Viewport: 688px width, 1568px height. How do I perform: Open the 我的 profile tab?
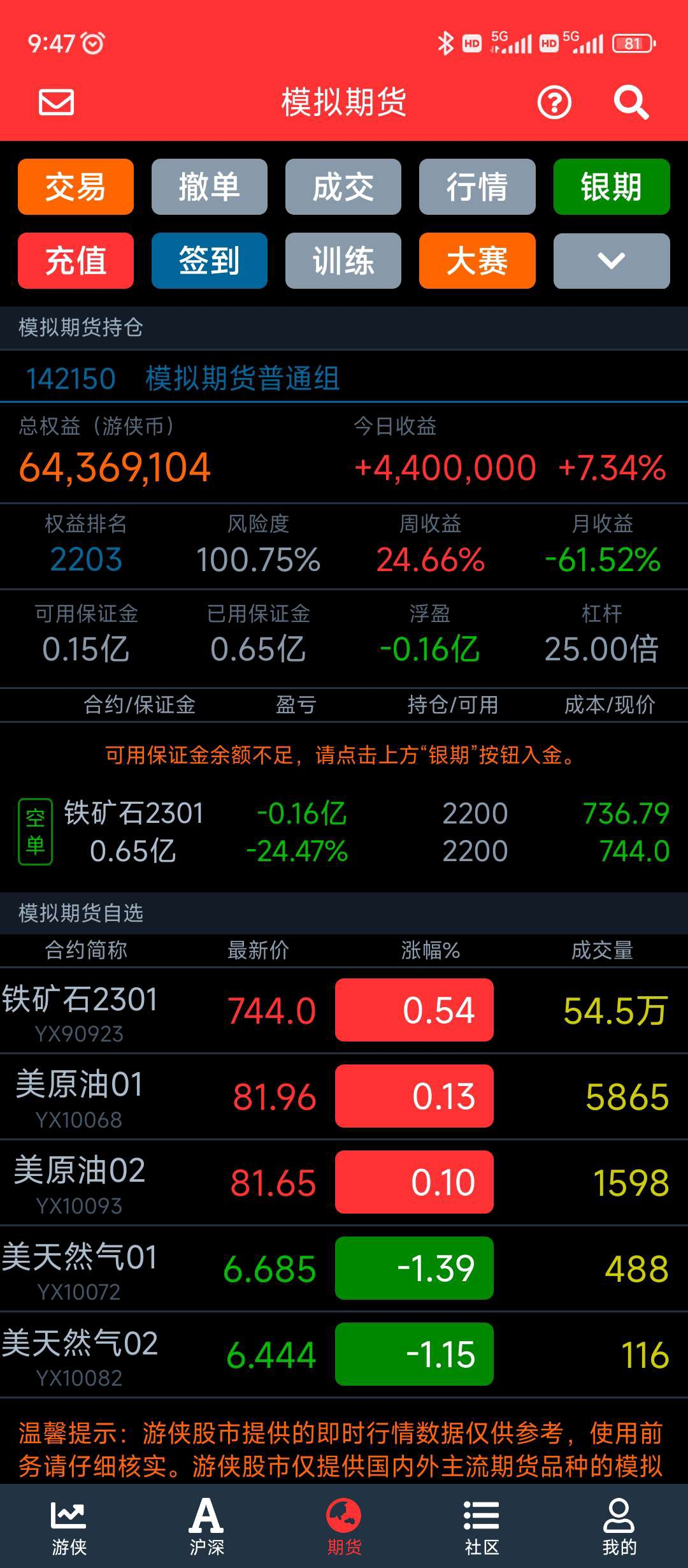pos(619,1527)
